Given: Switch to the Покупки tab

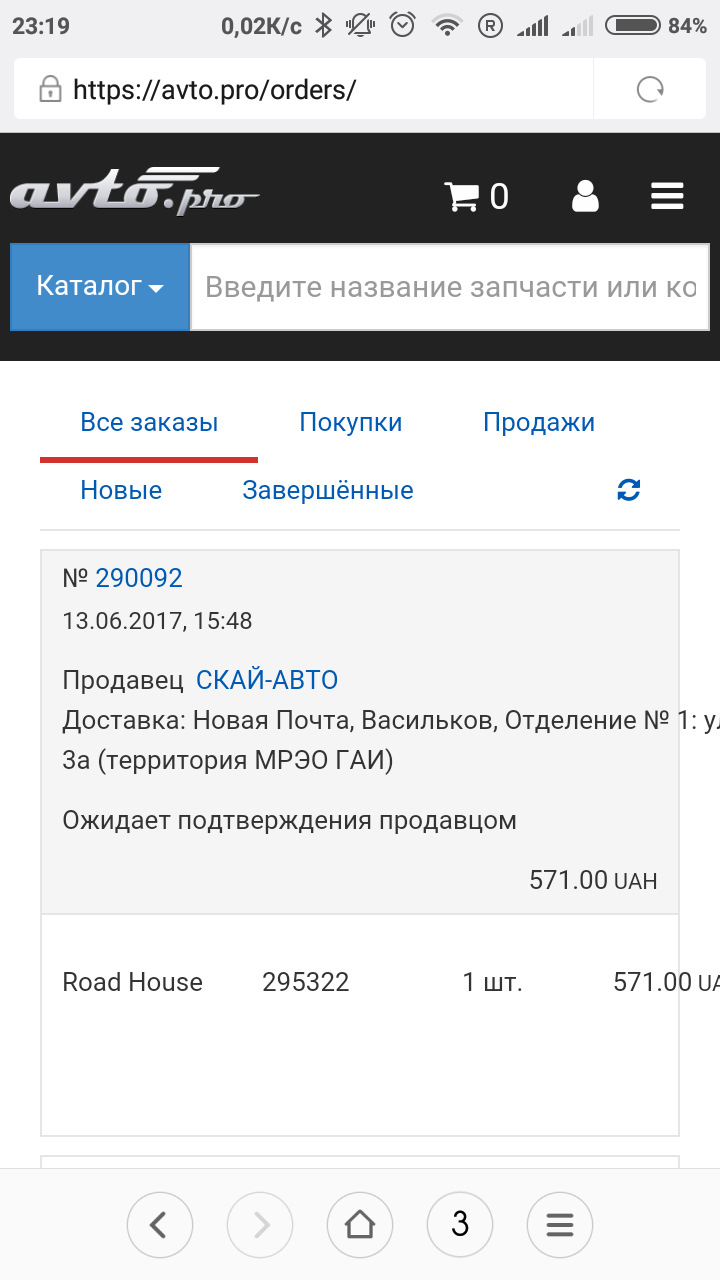Looking at the screenshot, I should [351, 423].
